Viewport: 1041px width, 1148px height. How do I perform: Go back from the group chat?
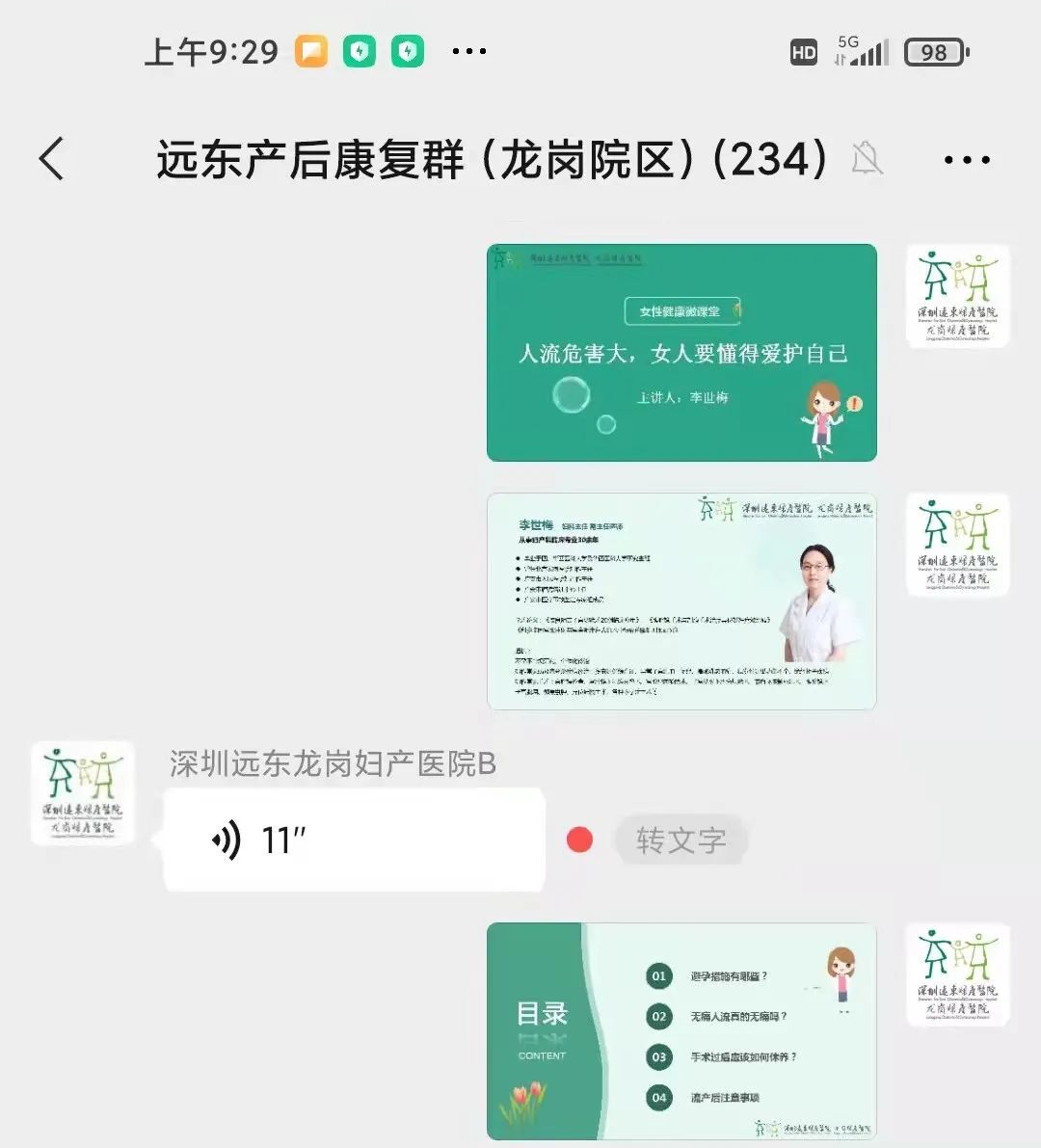pyautogui.click(x=52, y=159)
